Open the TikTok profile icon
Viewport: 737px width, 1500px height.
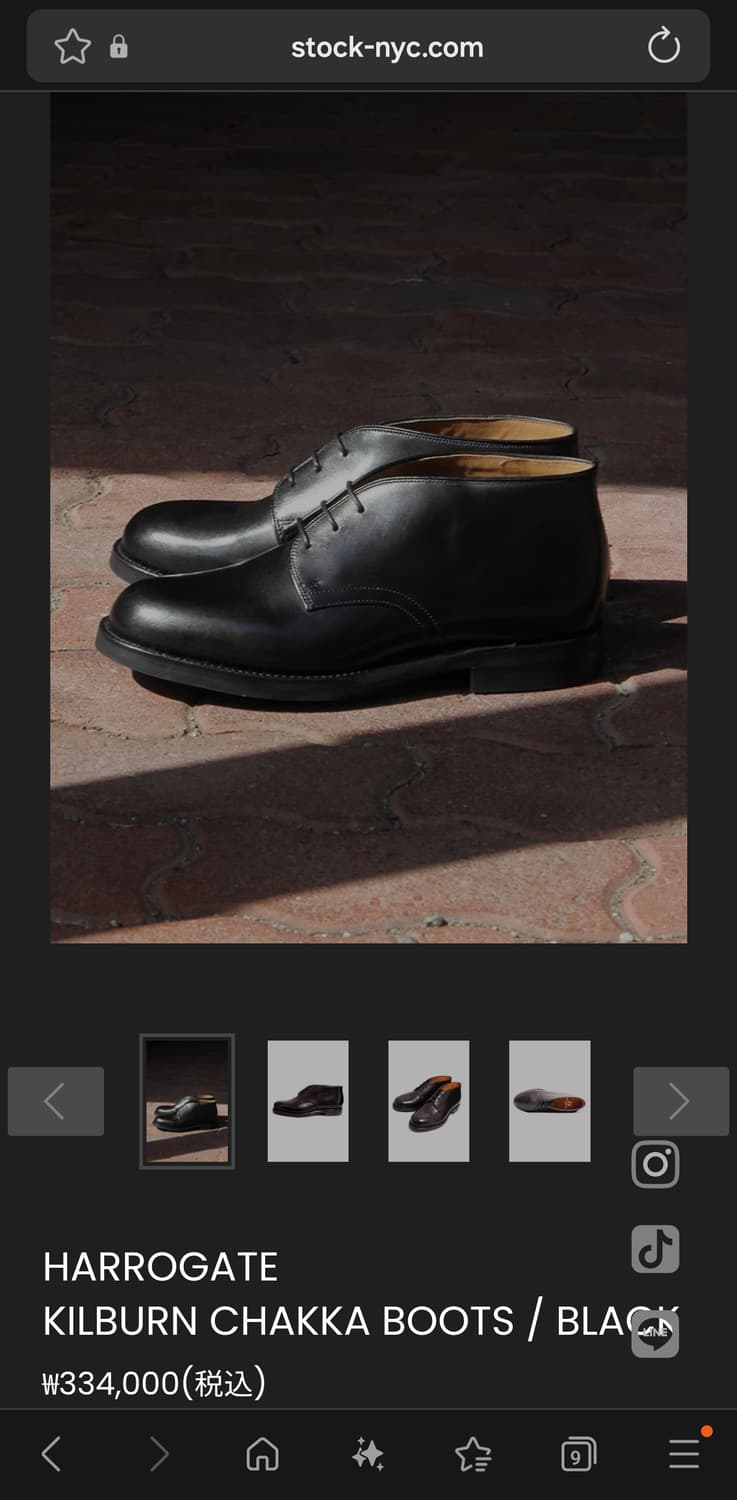point(655,1249)
